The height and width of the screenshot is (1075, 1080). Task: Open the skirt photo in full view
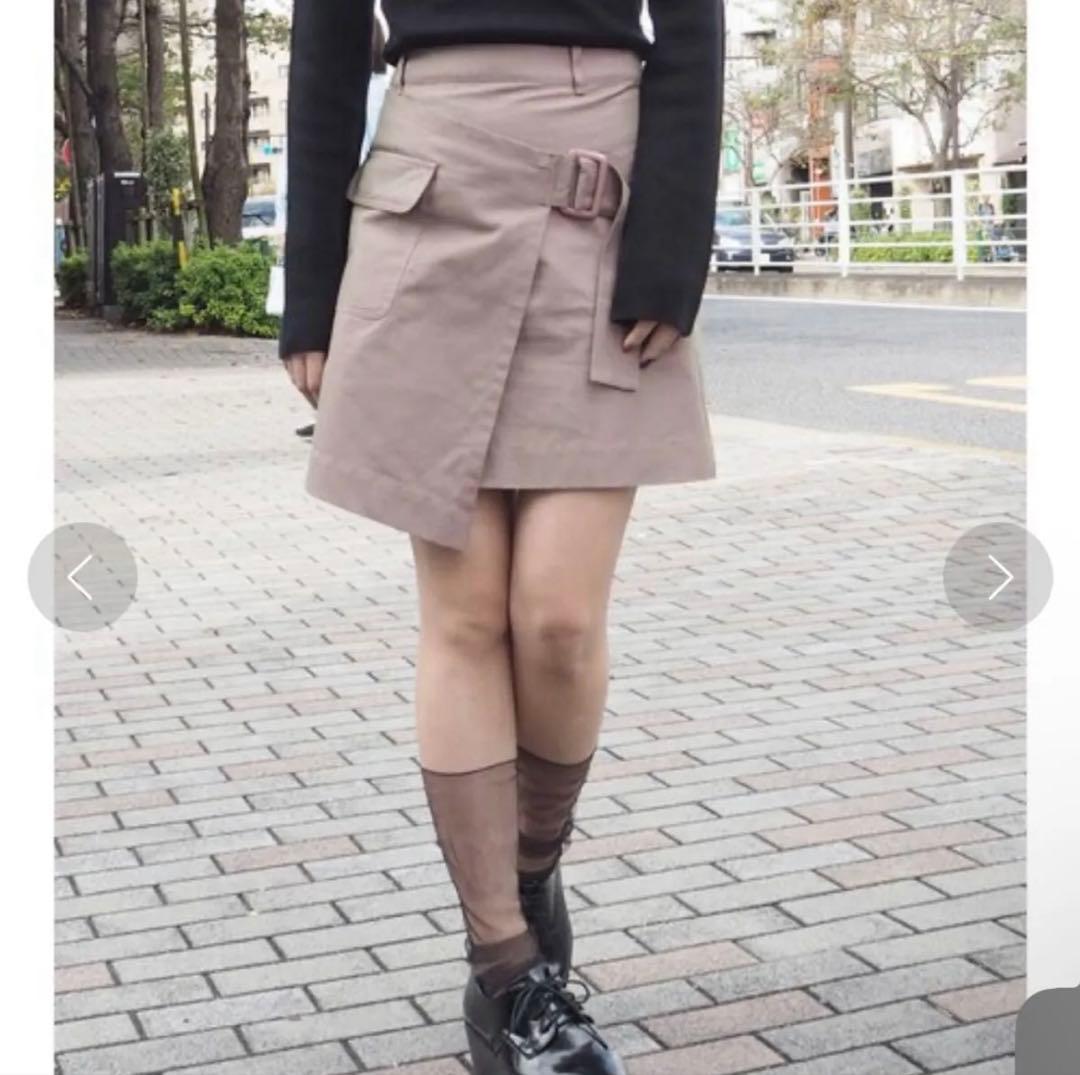pyautogui.click(x=540, y=537)
